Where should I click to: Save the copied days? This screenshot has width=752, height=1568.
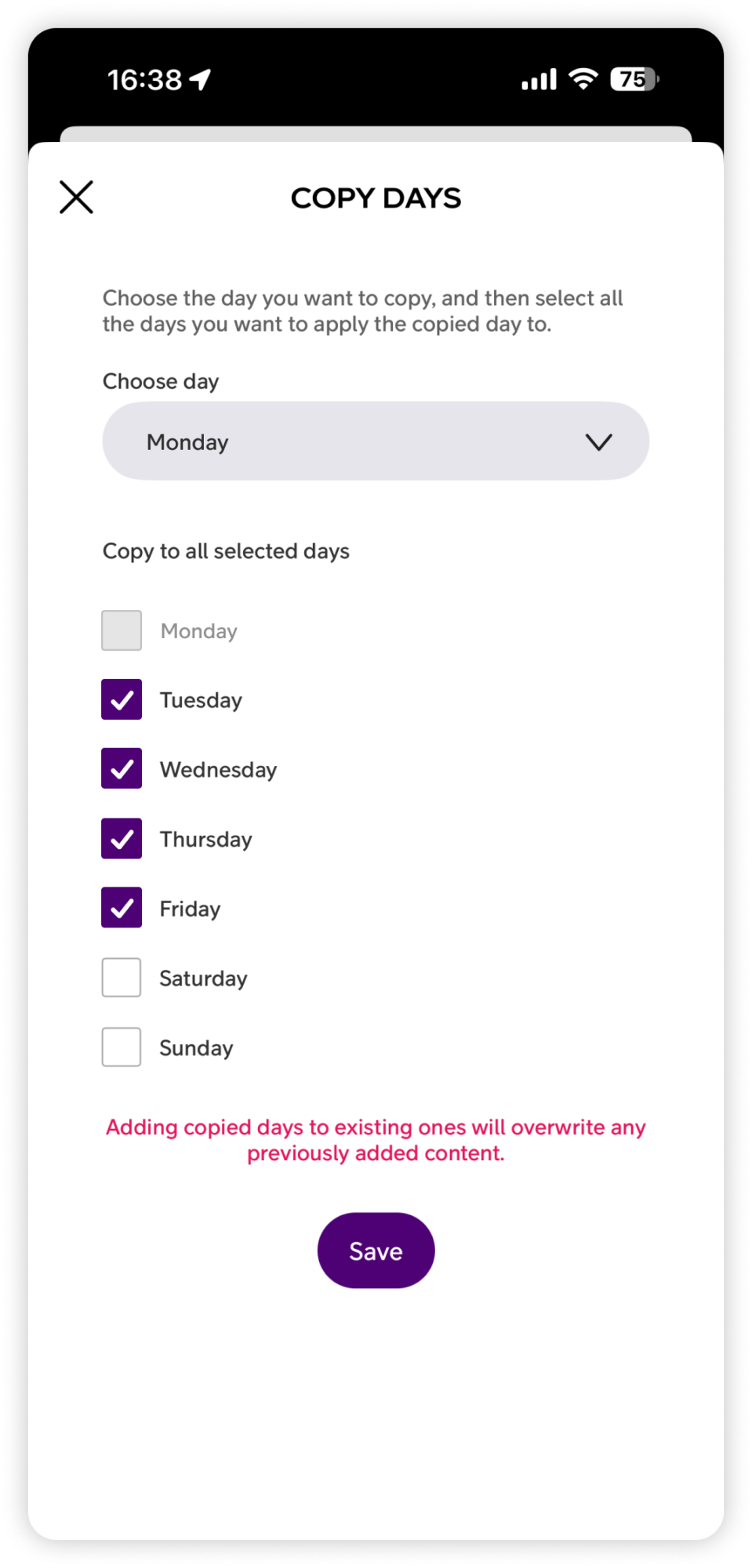click(x=376, y=1250)
